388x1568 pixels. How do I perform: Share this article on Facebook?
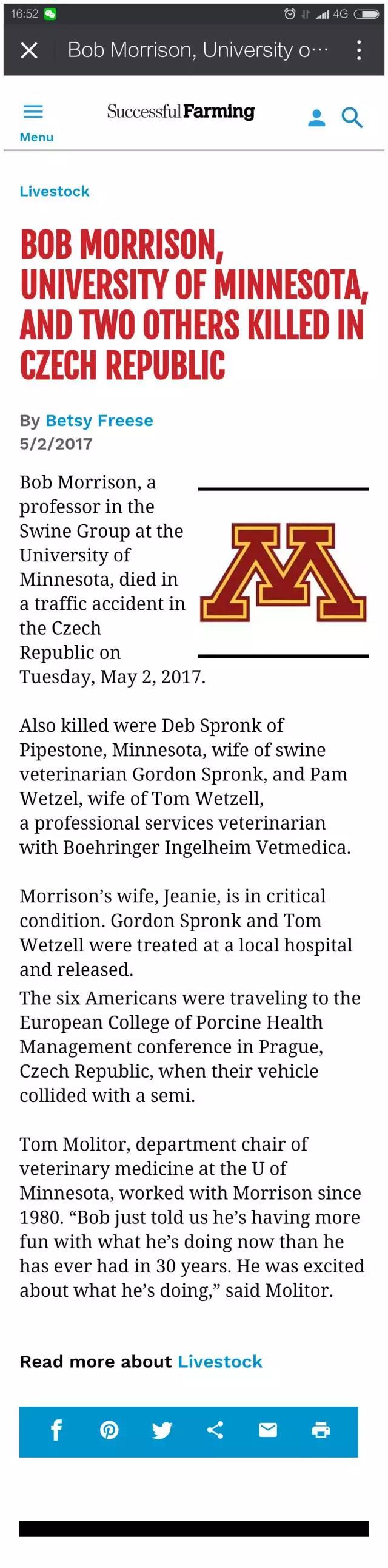click(x=56, y=1430)
